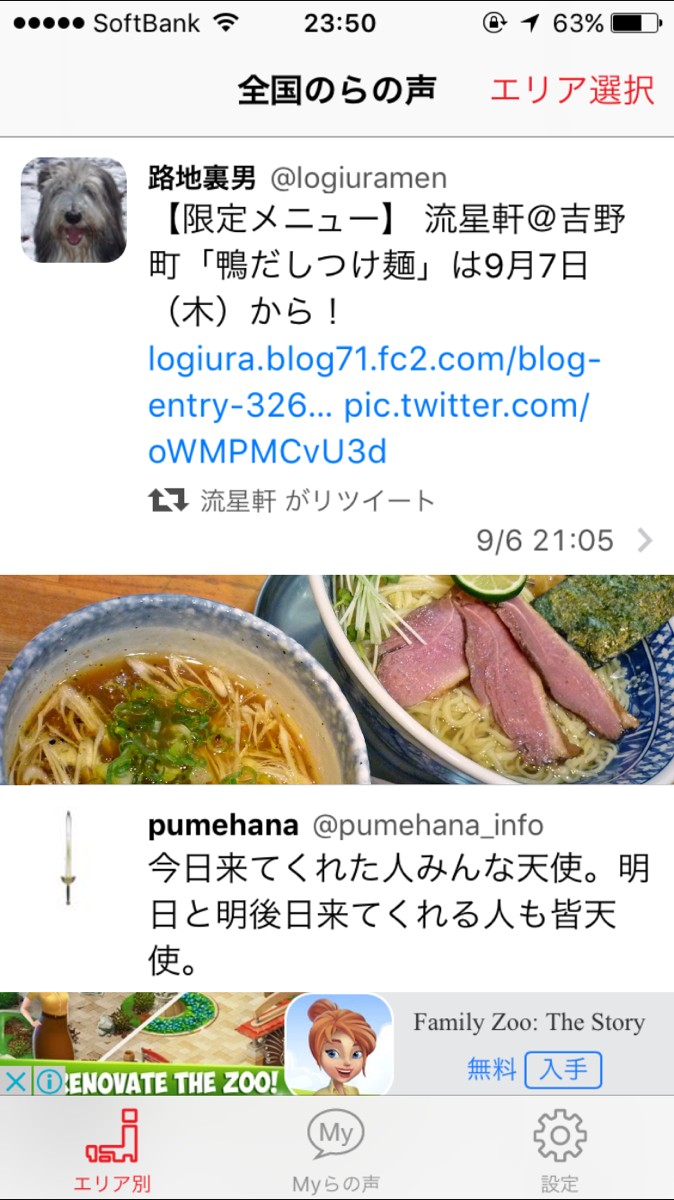Tap pumehana's sword avatar
The width and height of the screenshot is (674, 1200).
68,858
